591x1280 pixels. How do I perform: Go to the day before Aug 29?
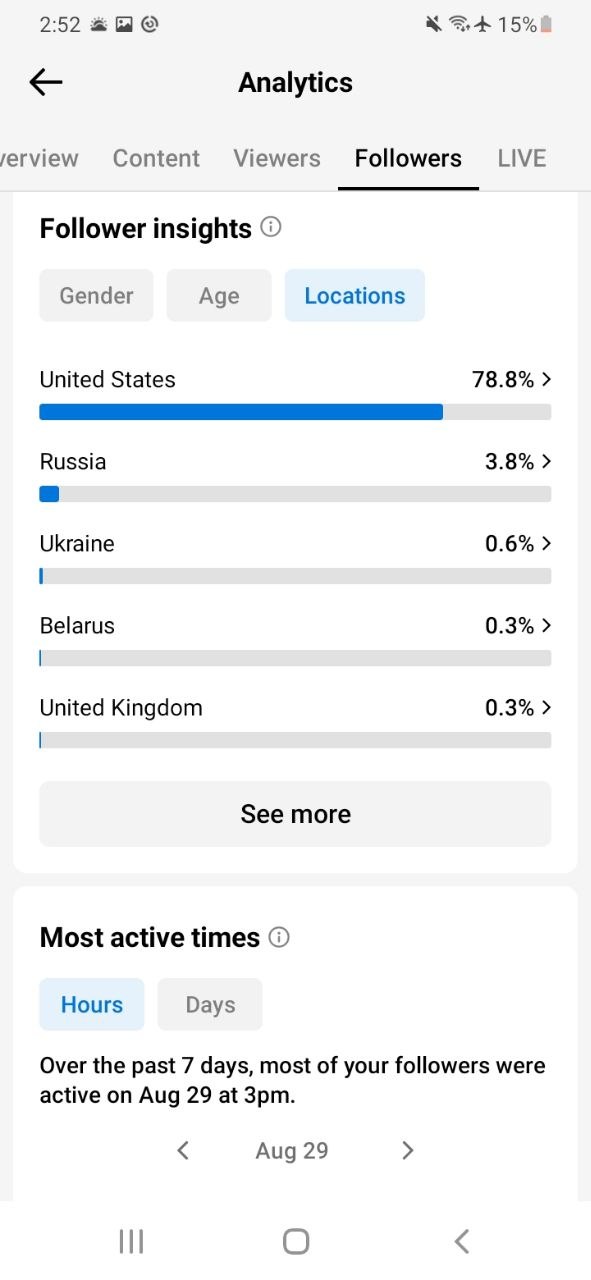183,1151
